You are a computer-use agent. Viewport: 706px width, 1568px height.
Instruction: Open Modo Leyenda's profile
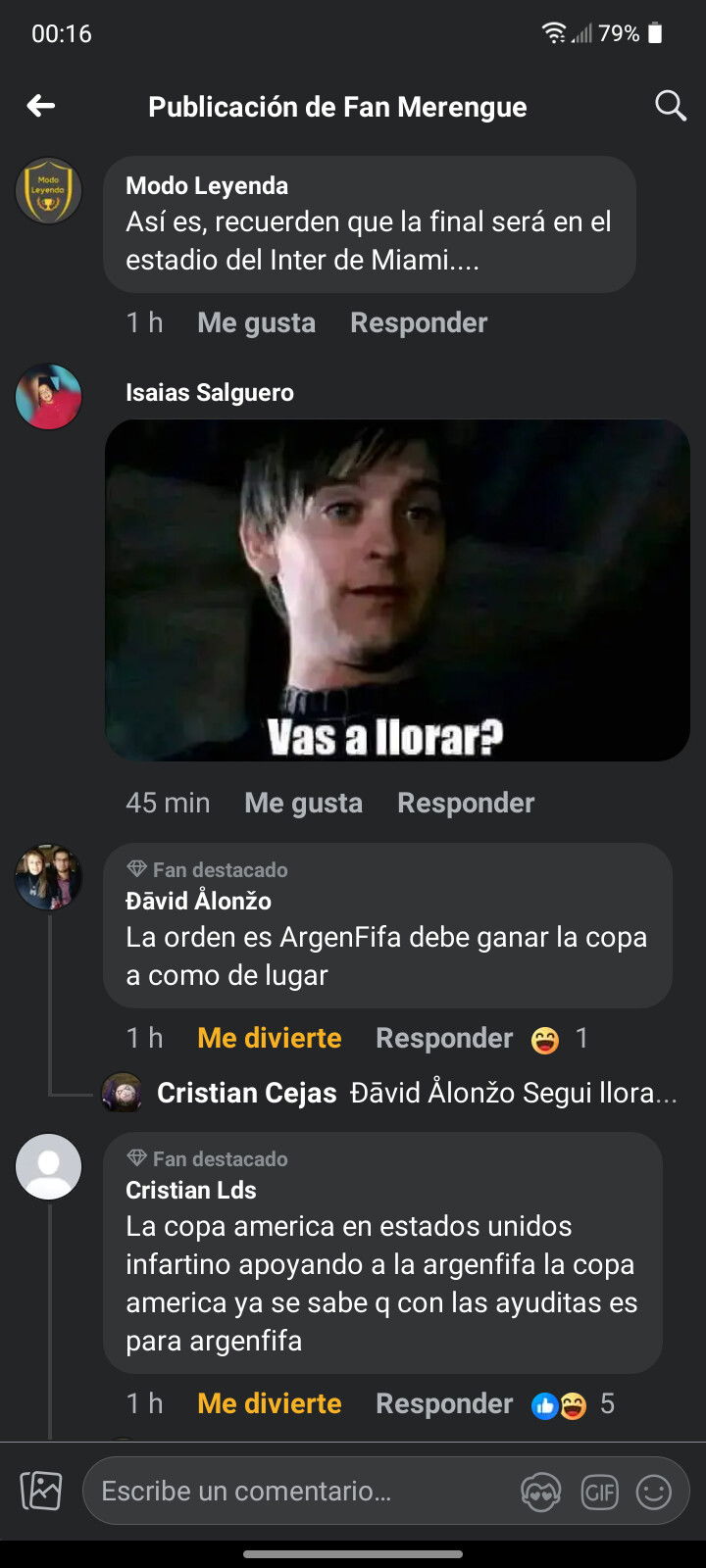coord(48,191)
